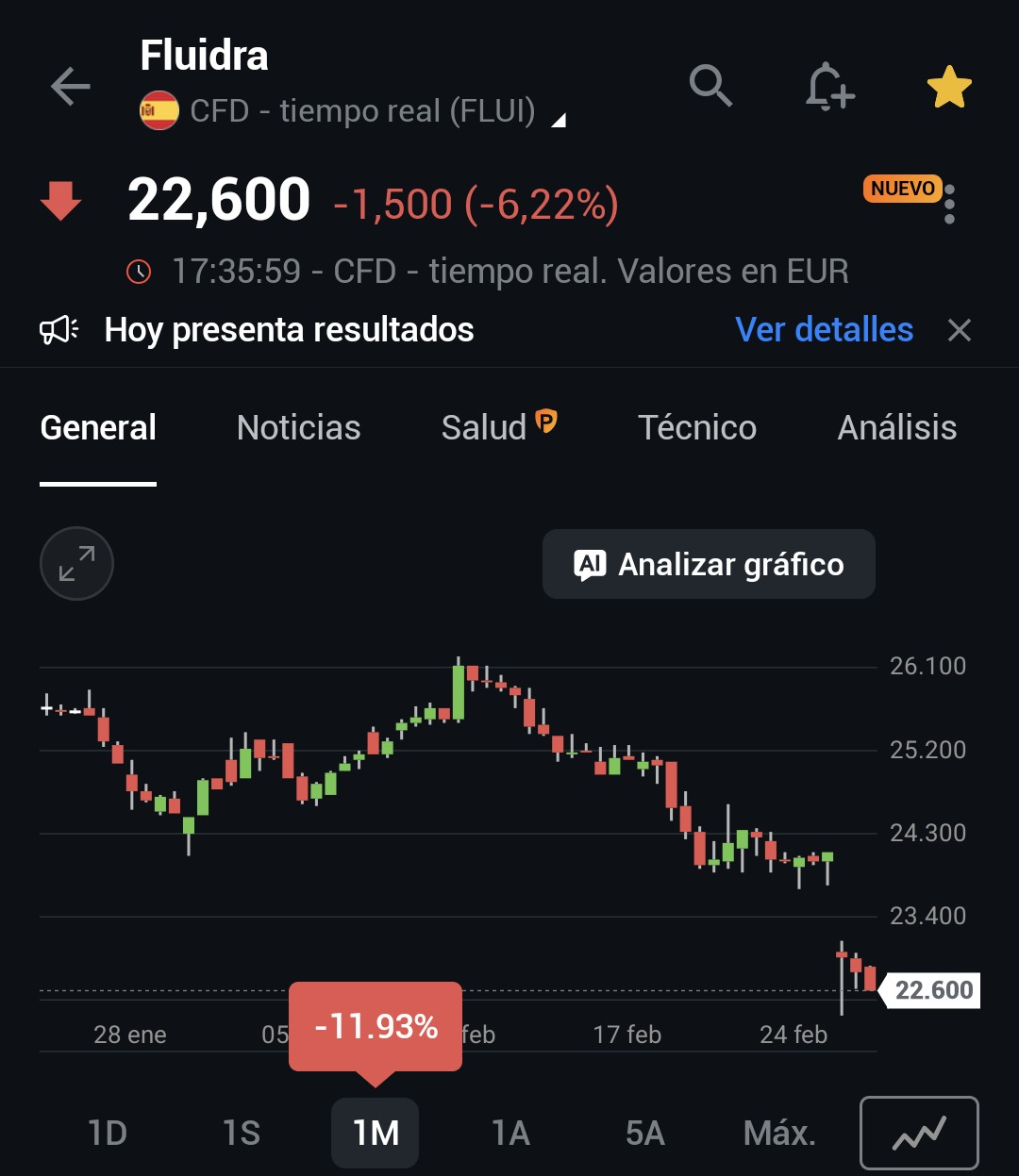Dismiss the Hoy presenta resultados banner
The image size is (1019, 1176).
pos(960,330)
